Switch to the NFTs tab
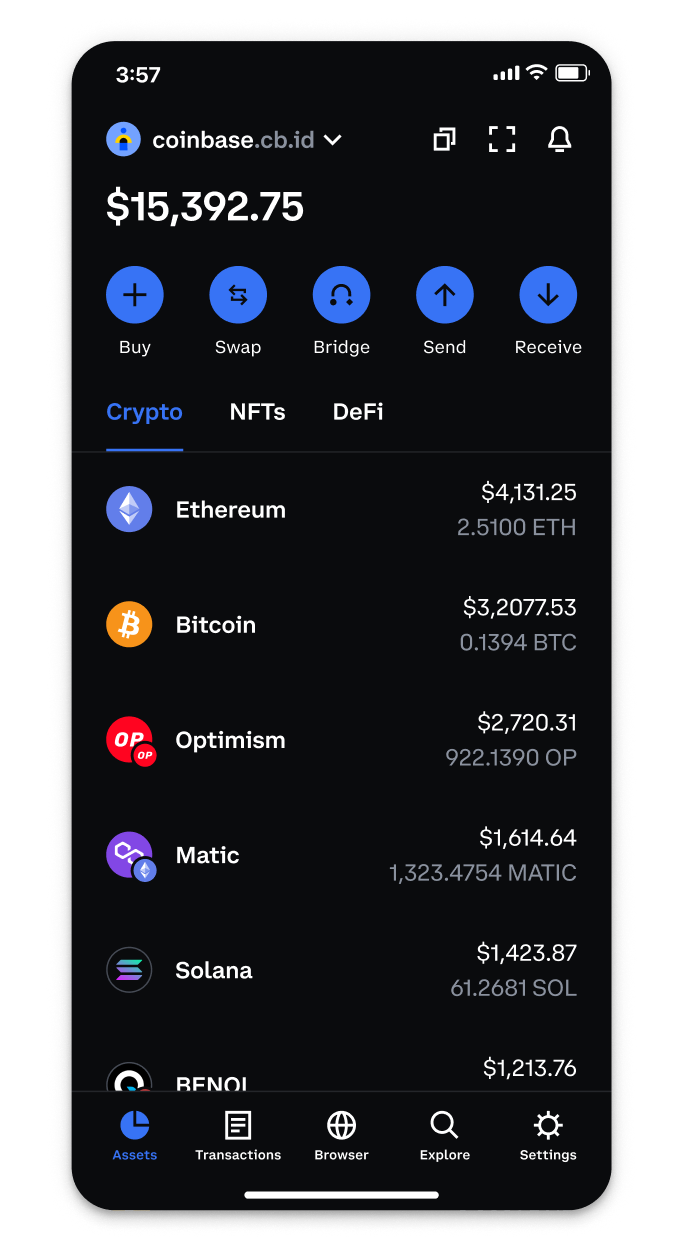This screenshot has height=1251, width=683. tap(257, 412)
